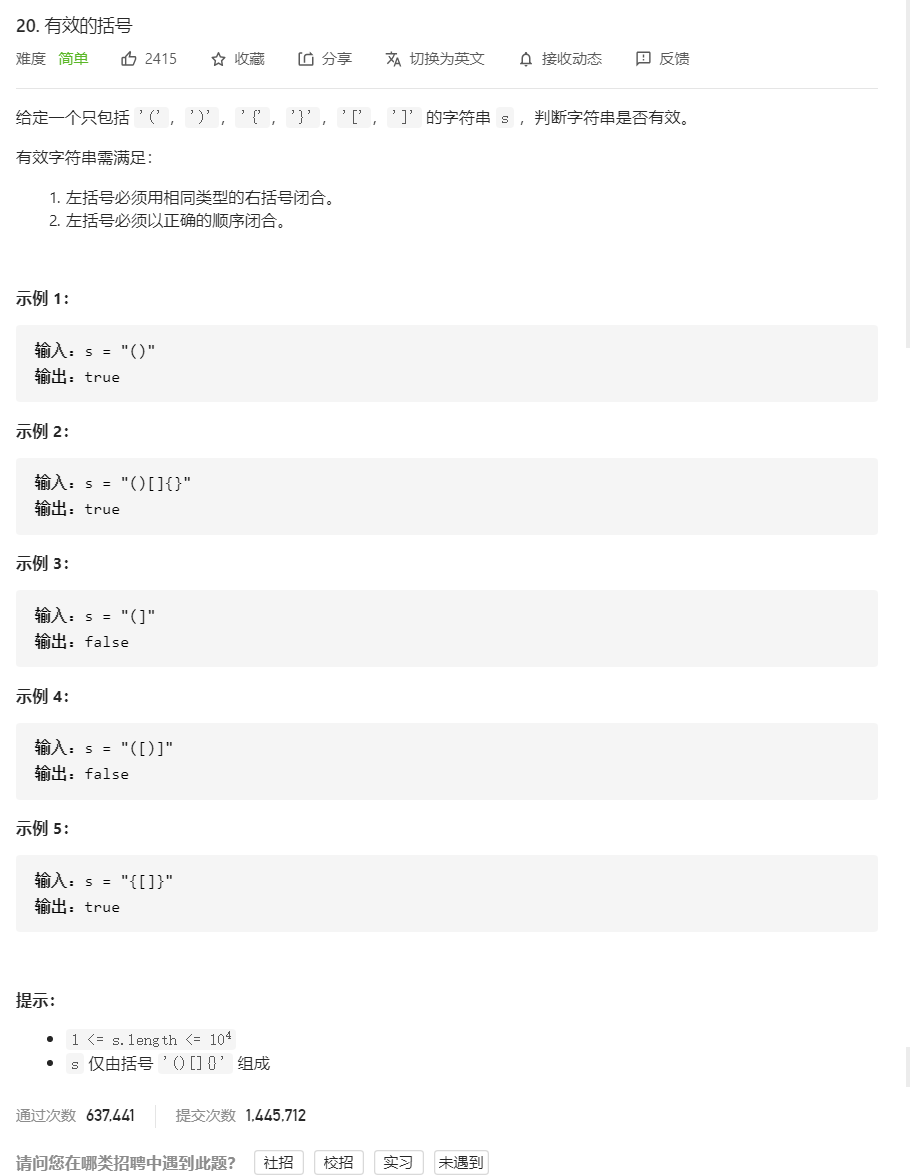This screenshot has height=1176, width=910.
Task: Share this problem via 分享
Action: [x=325, y=59]
